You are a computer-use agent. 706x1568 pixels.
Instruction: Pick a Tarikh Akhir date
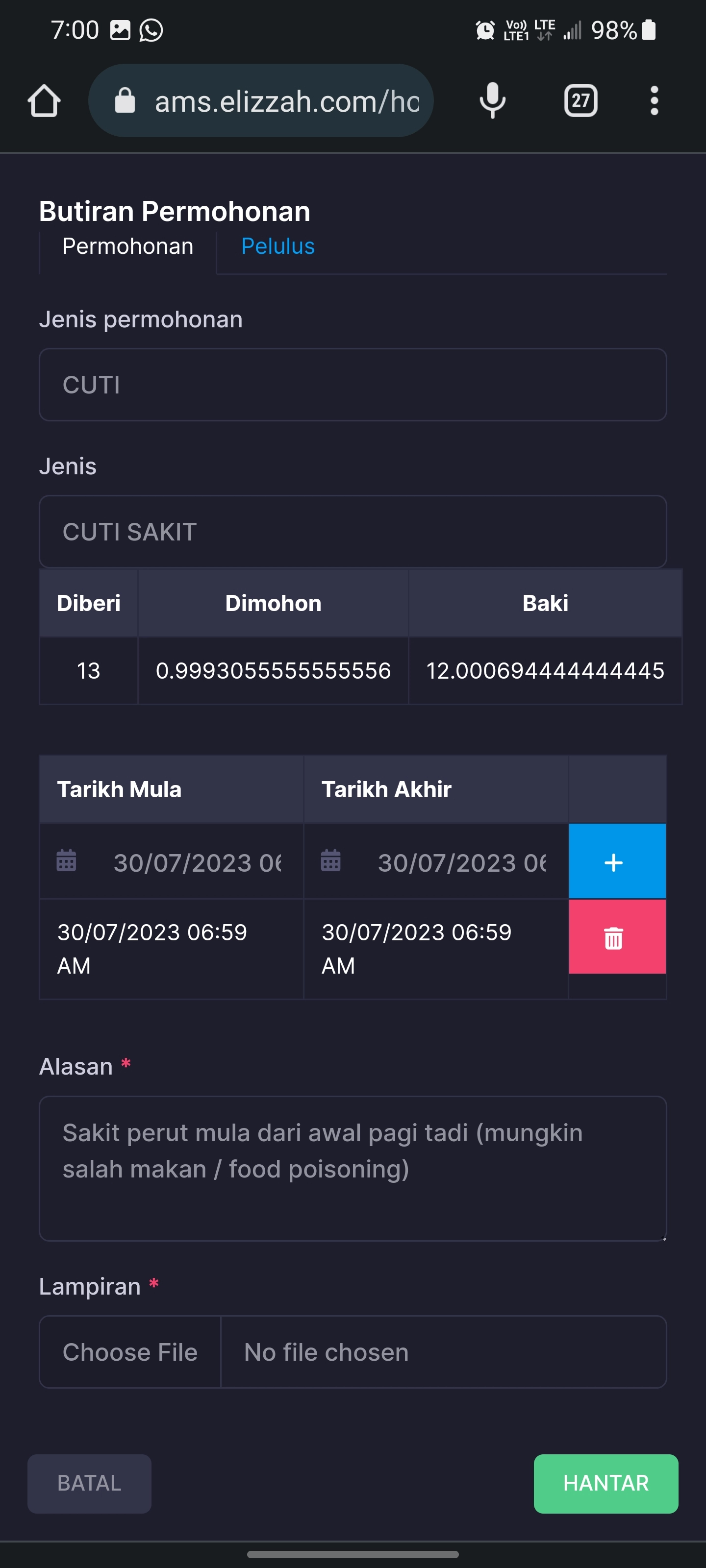[x=435, y=862]
